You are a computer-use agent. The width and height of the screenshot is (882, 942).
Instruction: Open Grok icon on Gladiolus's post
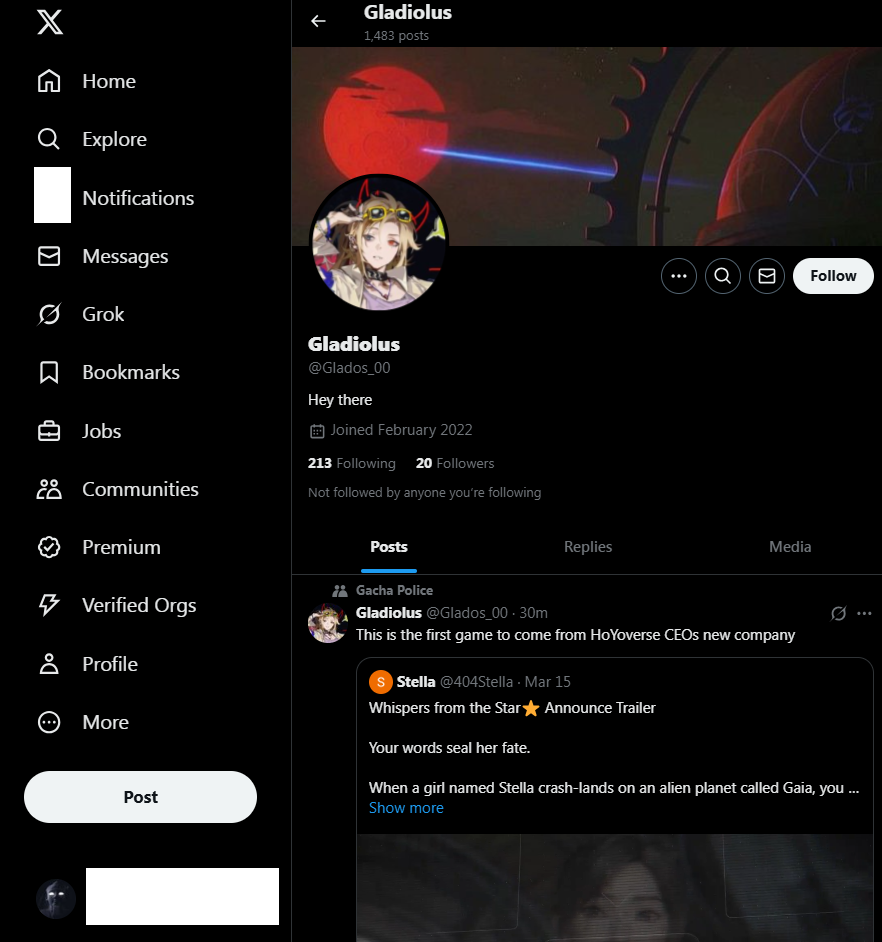839,613
